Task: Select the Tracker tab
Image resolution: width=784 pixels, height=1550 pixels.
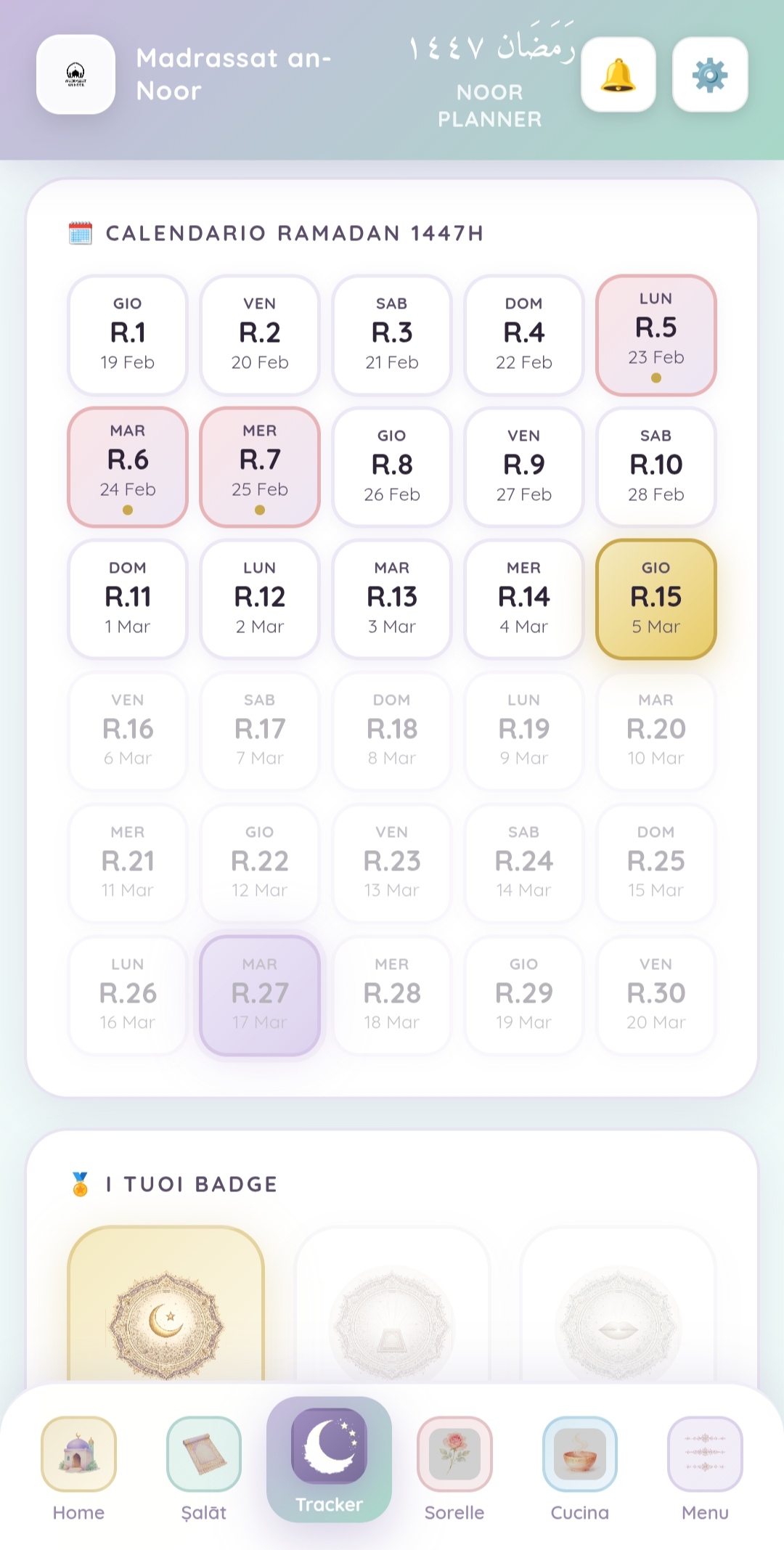Action: [x=329, y=1461]
